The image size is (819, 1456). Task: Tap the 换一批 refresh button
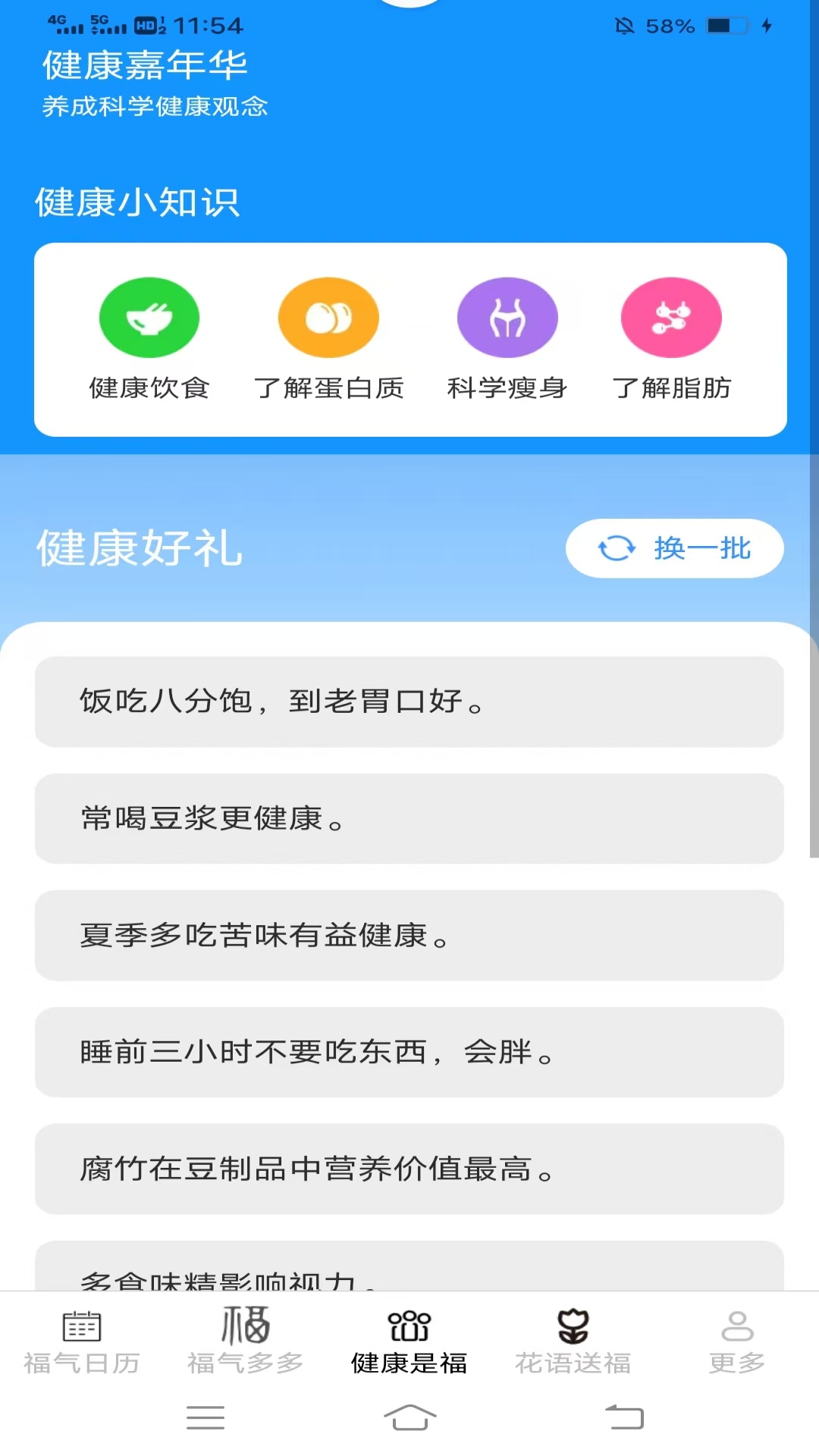(x=674, y=548)
